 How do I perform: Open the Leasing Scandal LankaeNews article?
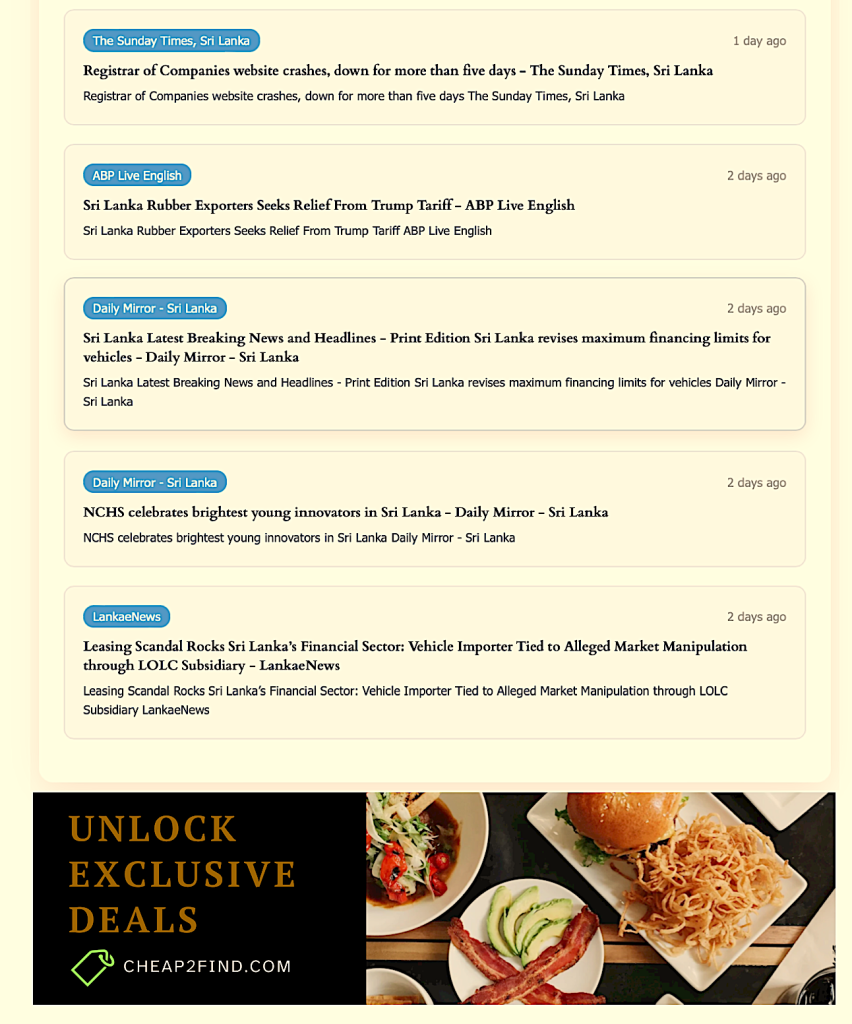coord(414,655)
